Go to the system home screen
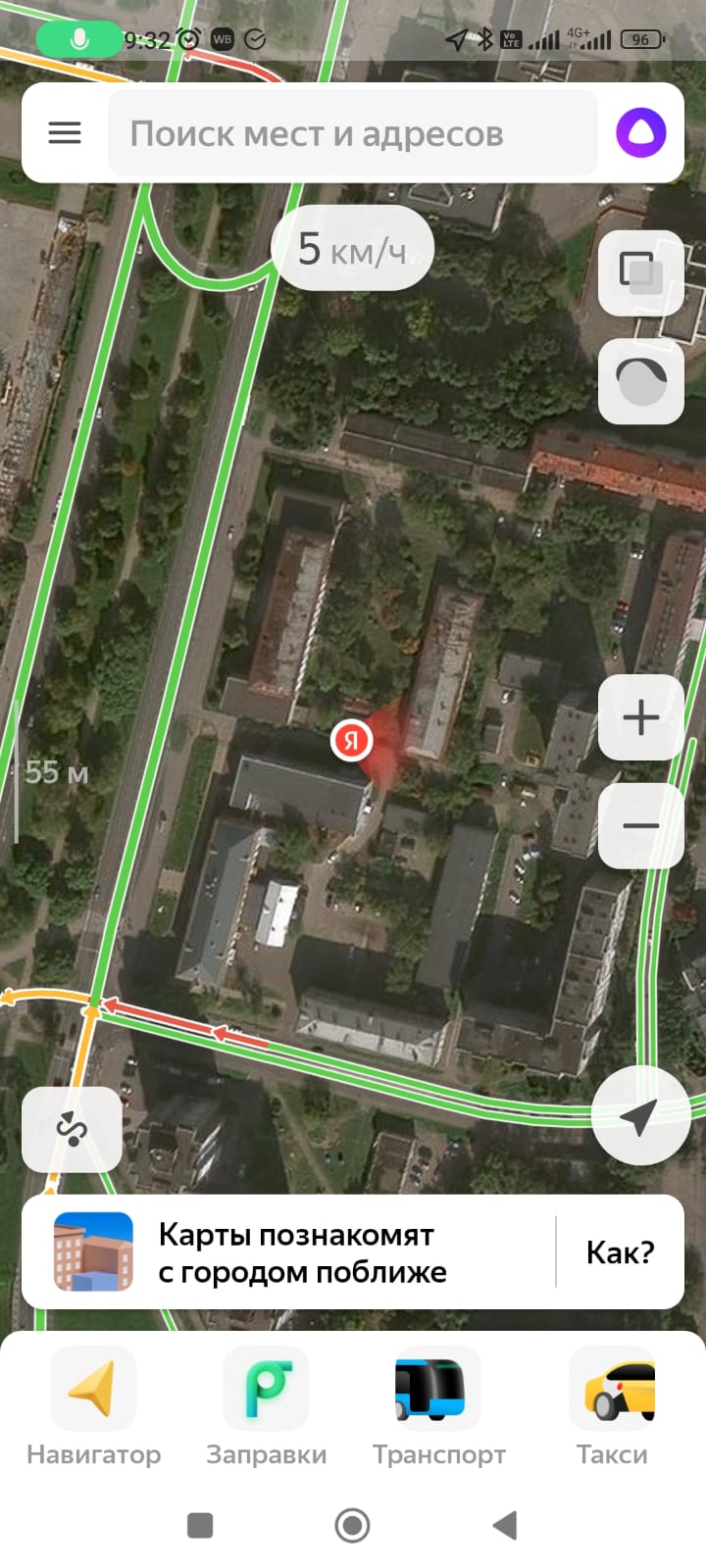Screen dimensions: 706x1568 tap(352, 1525)
